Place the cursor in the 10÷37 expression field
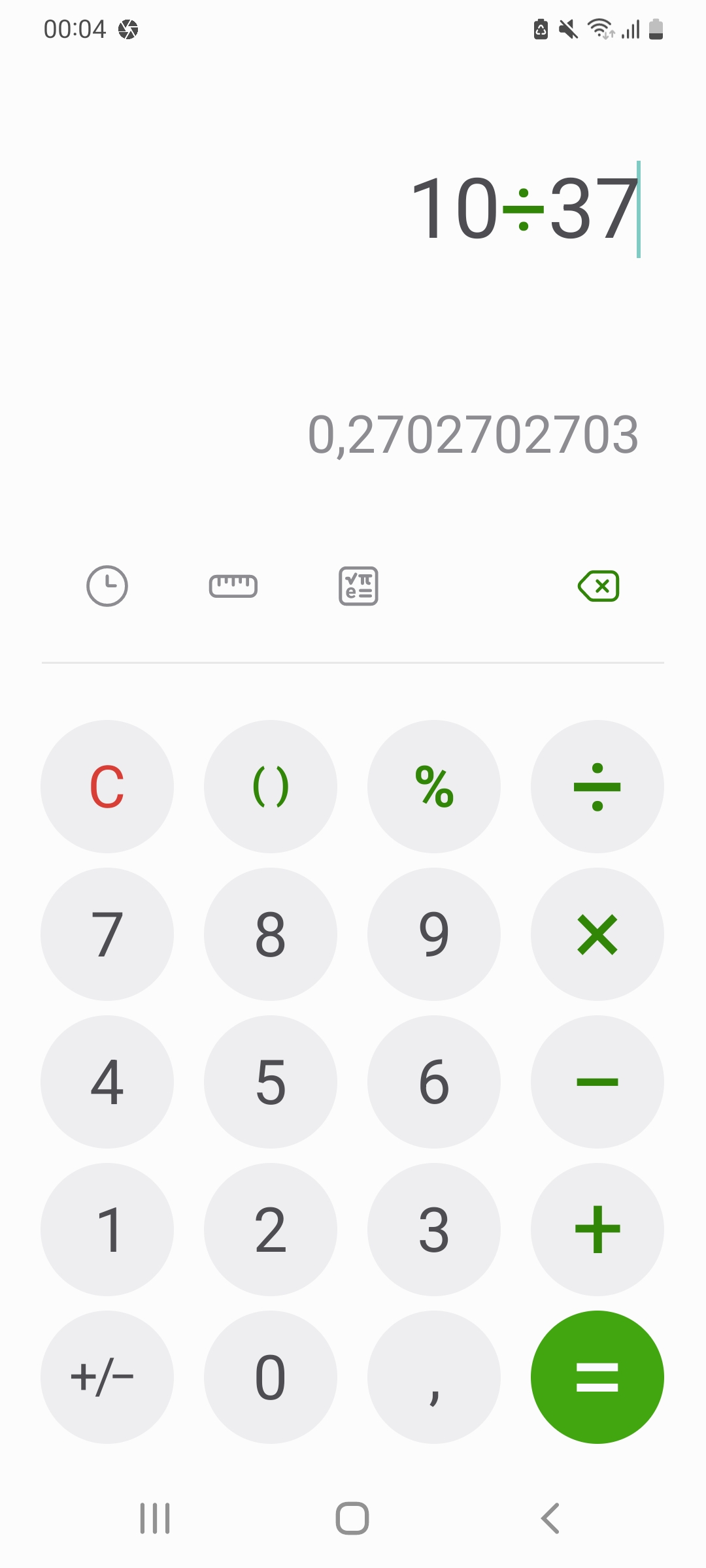This screenshot has height=1568, width=706. click(523, 209)
